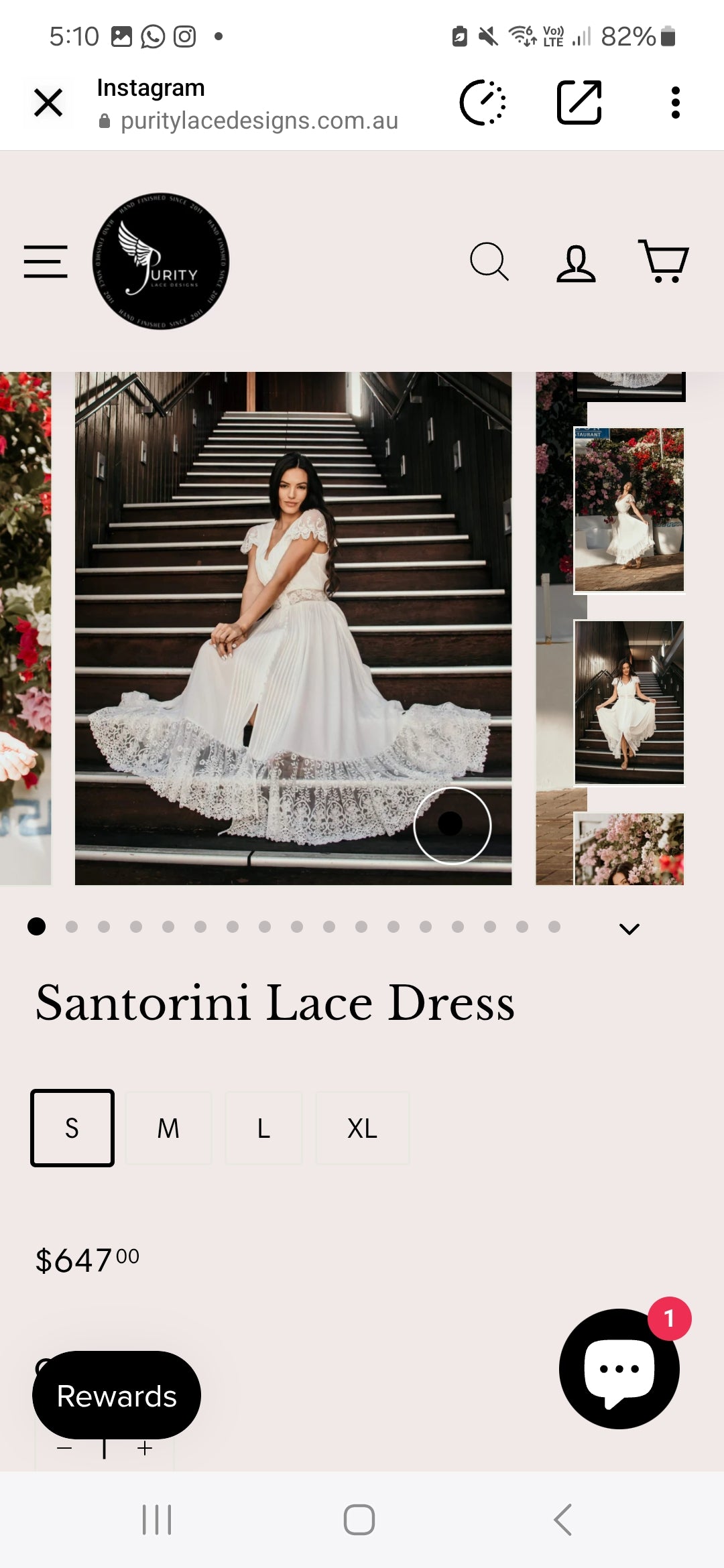The height and width of the screenshot is (1568, 724).
Task: View thumbnail of dress among red flowers
Action: 629,509
